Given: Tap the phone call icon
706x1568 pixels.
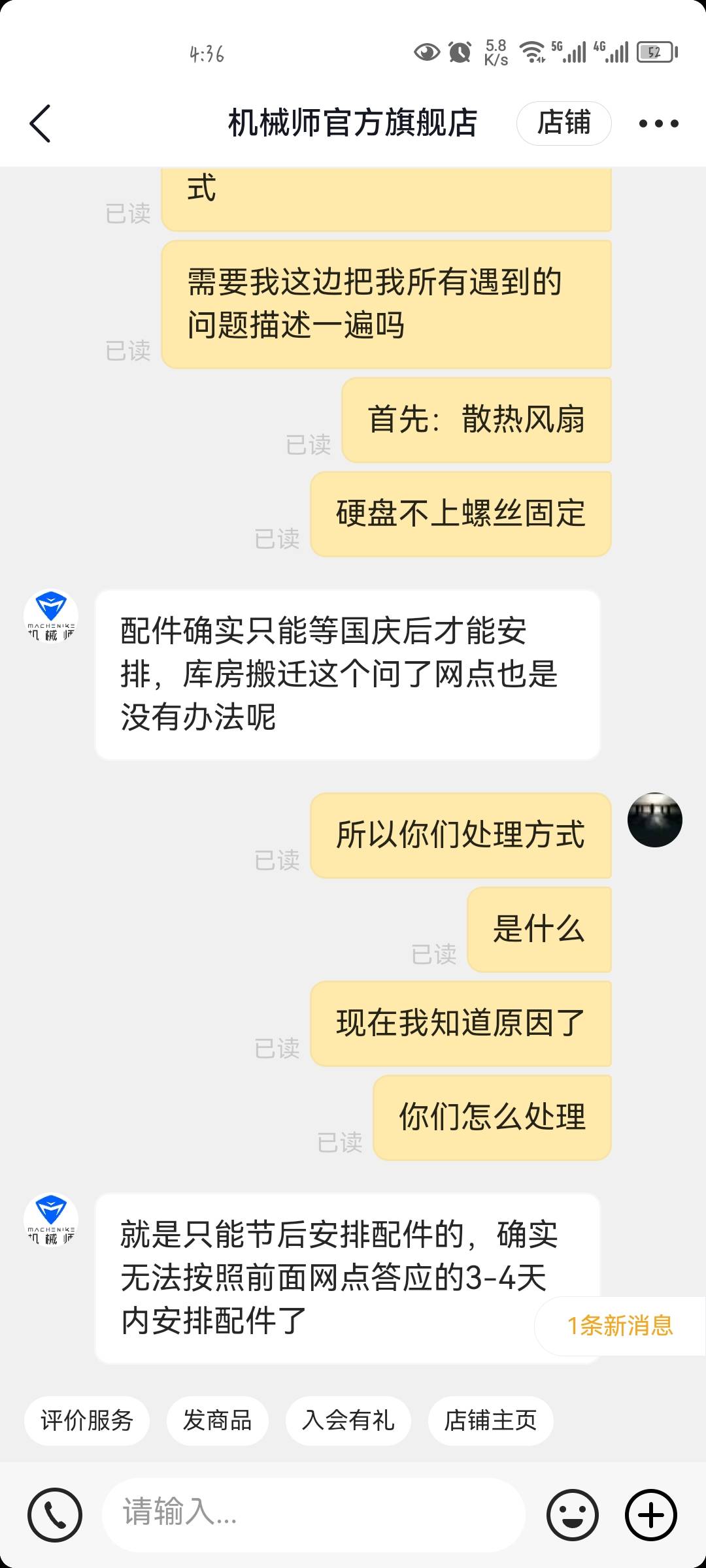Looking at the screenshot, I should (55, 1514).
